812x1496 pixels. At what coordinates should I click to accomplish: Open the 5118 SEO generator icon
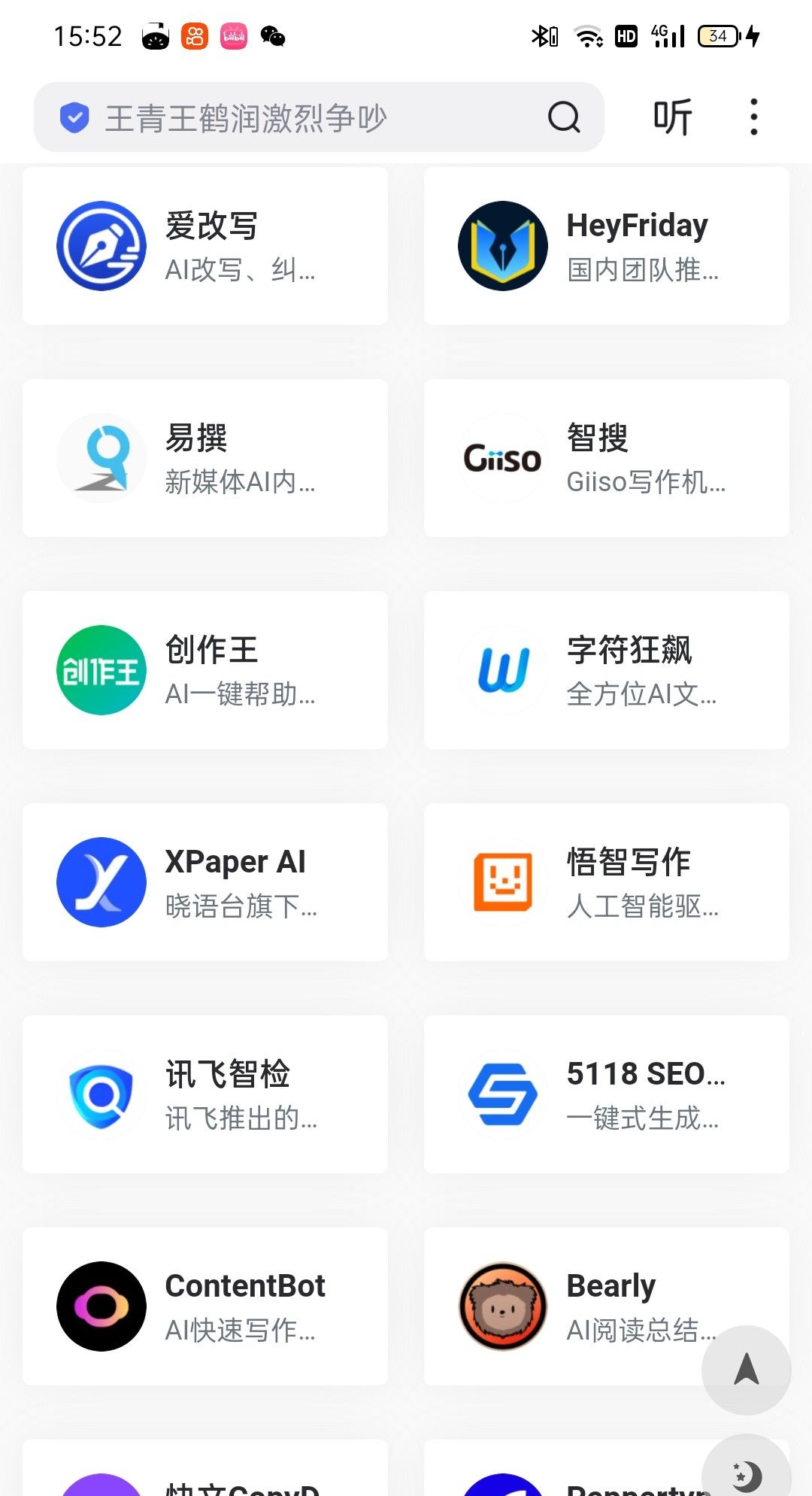pos(502,1095)
